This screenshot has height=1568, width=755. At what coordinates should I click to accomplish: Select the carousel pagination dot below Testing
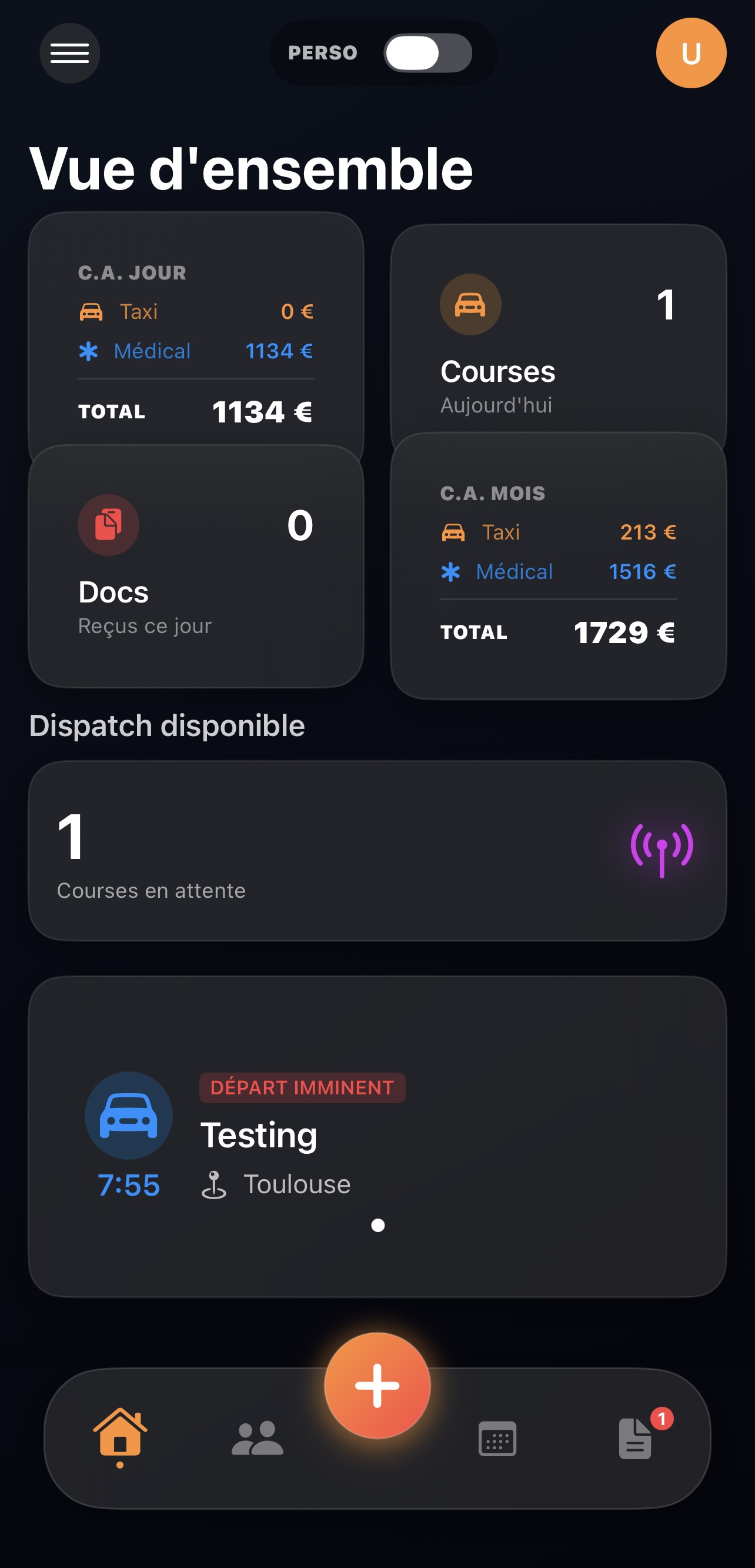(x=377, y=1226)
